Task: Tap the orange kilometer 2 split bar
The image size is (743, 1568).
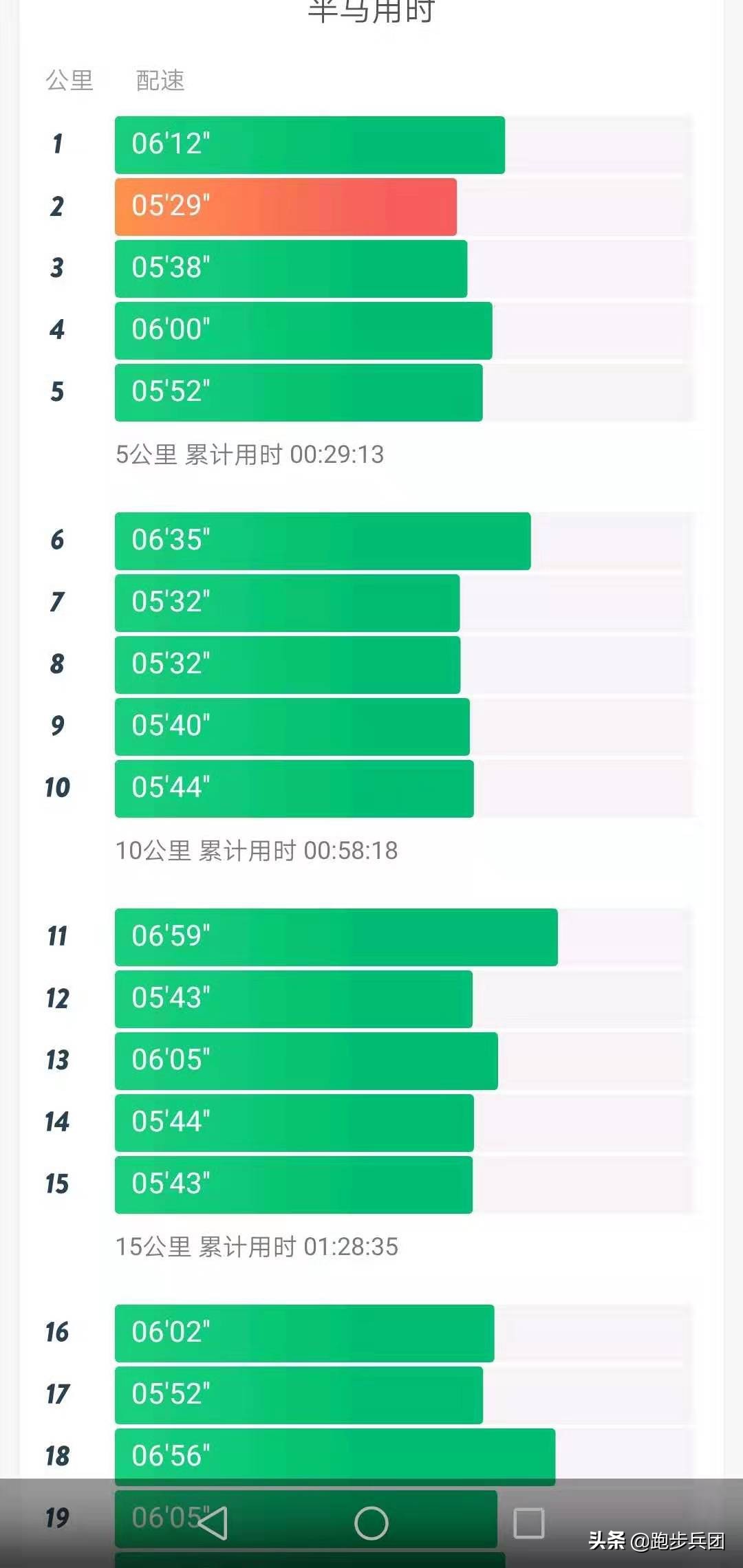Action: point(286,206)
